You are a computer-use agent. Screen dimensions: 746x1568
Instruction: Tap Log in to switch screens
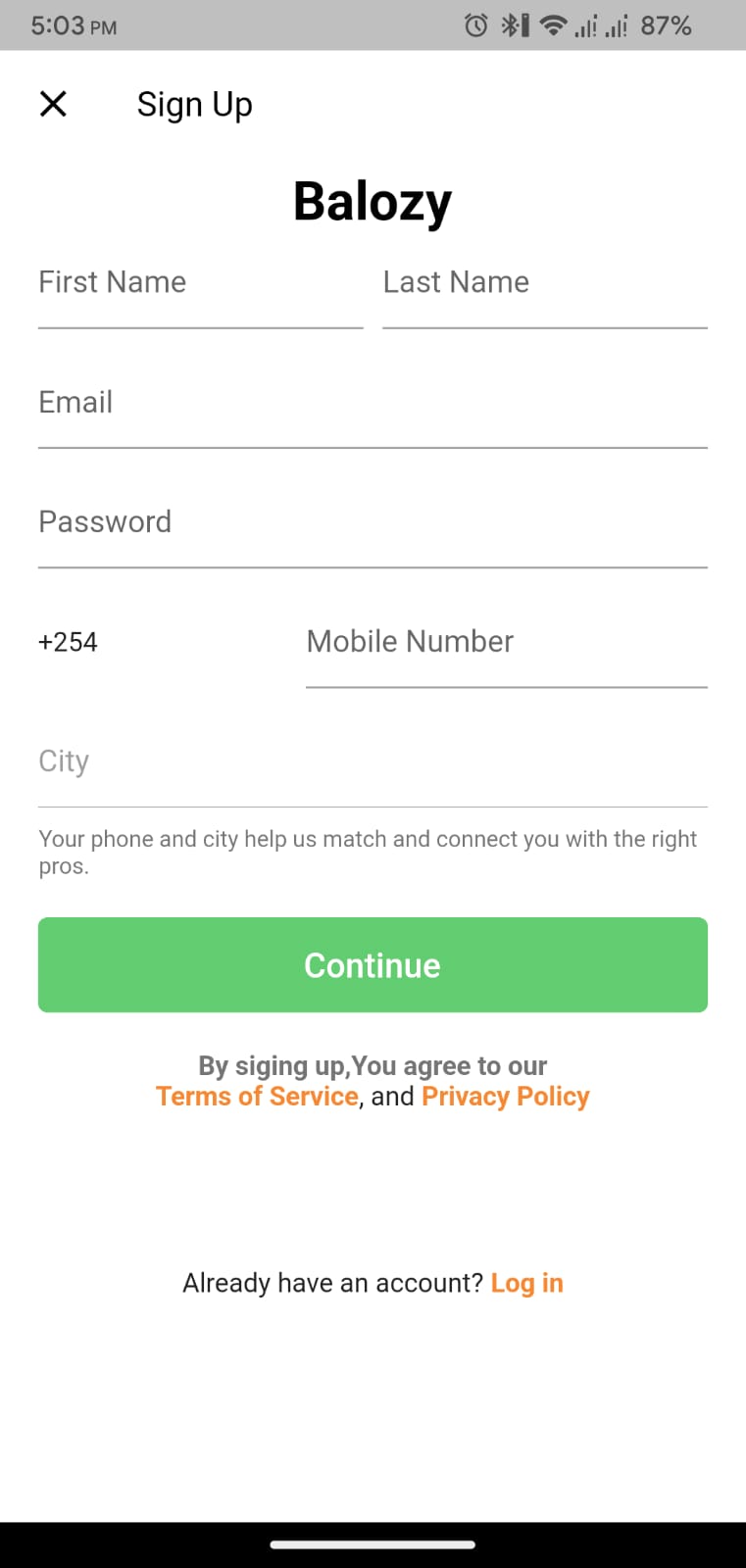pyautogui.click(x=526, y=1282)
